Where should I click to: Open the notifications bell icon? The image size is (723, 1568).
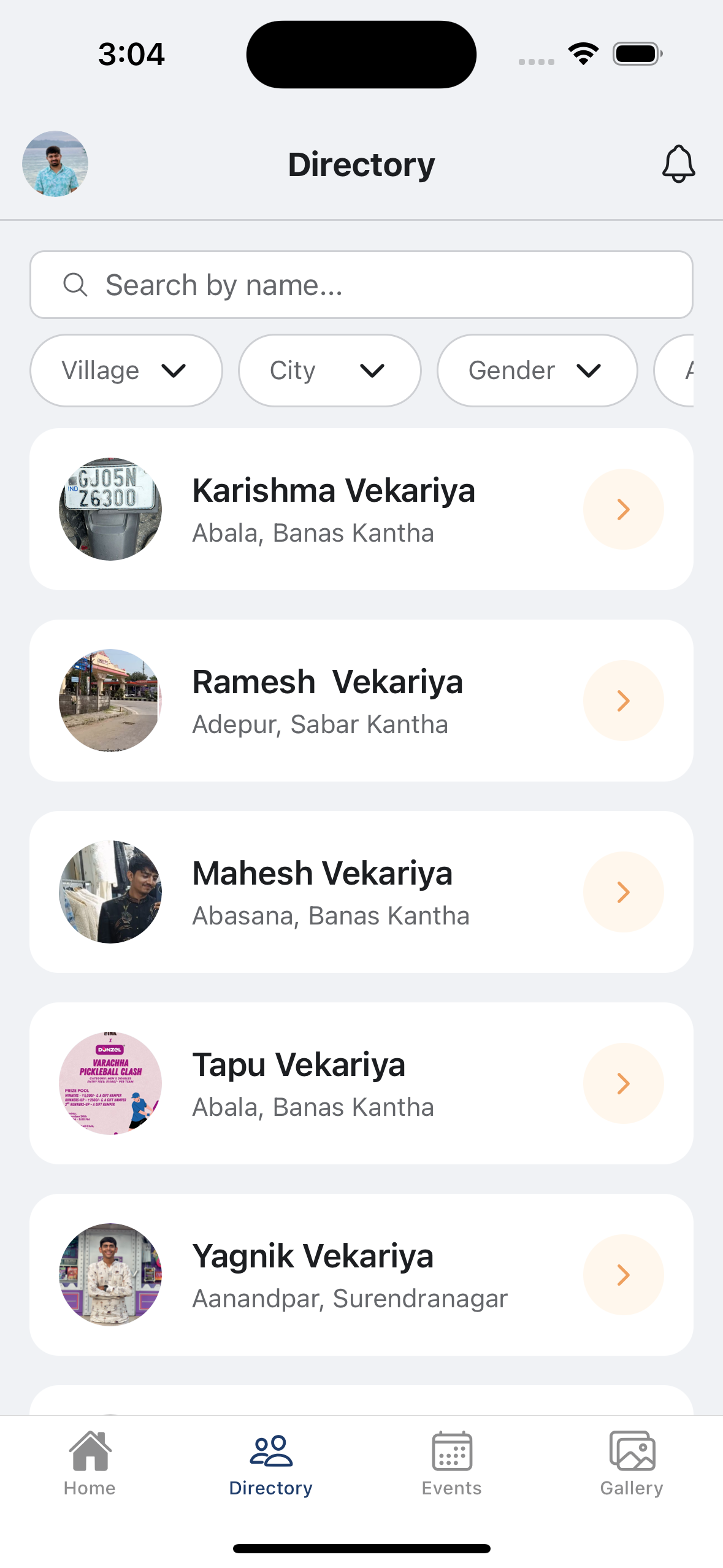(679, 163)
